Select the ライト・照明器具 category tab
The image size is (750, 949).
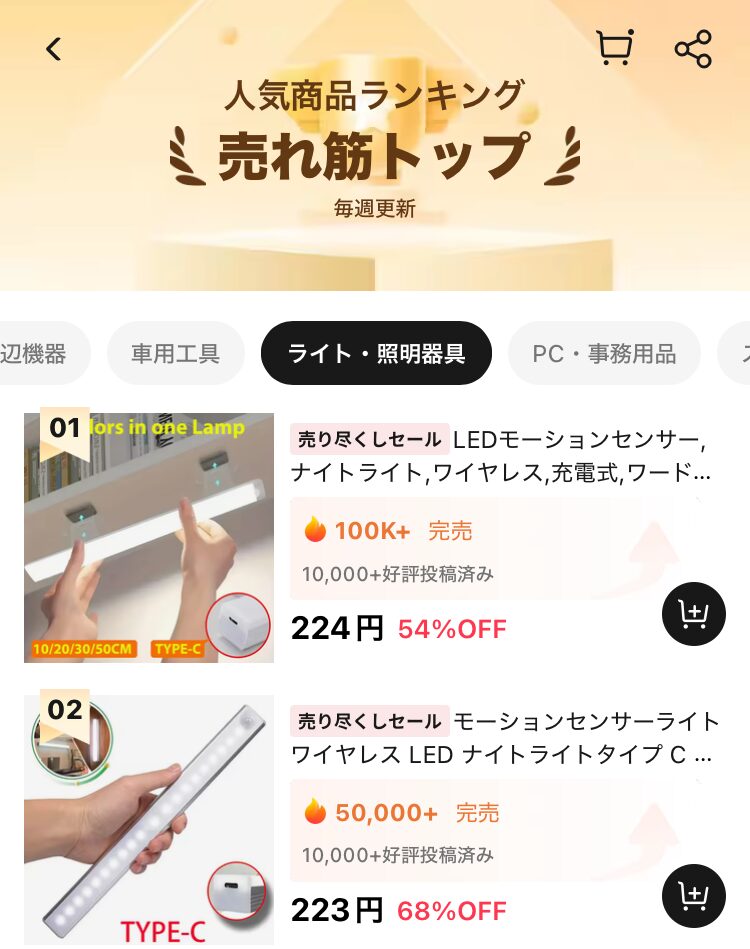point(376,353)
